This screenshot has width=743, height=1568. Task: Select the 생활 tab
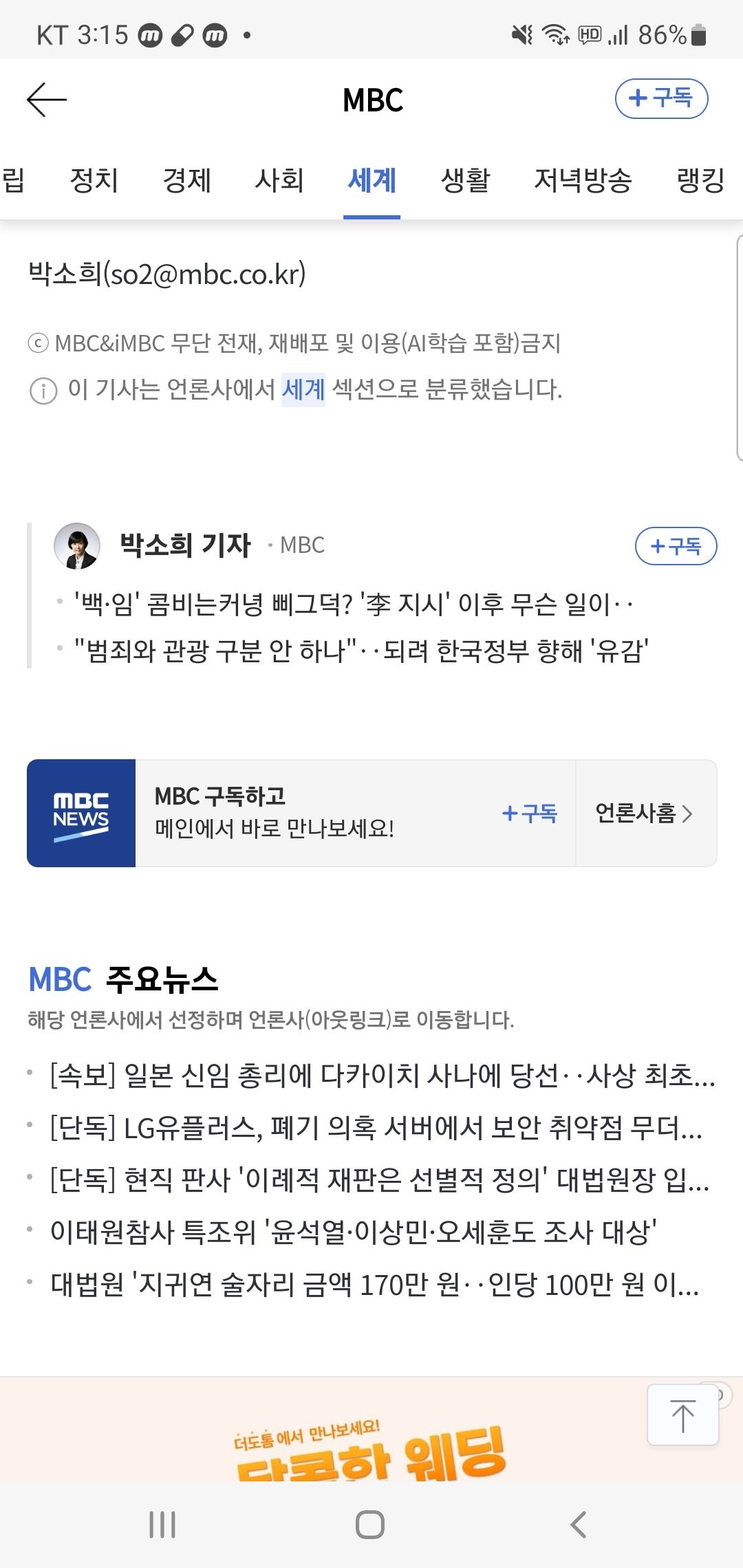pos(465,180)
